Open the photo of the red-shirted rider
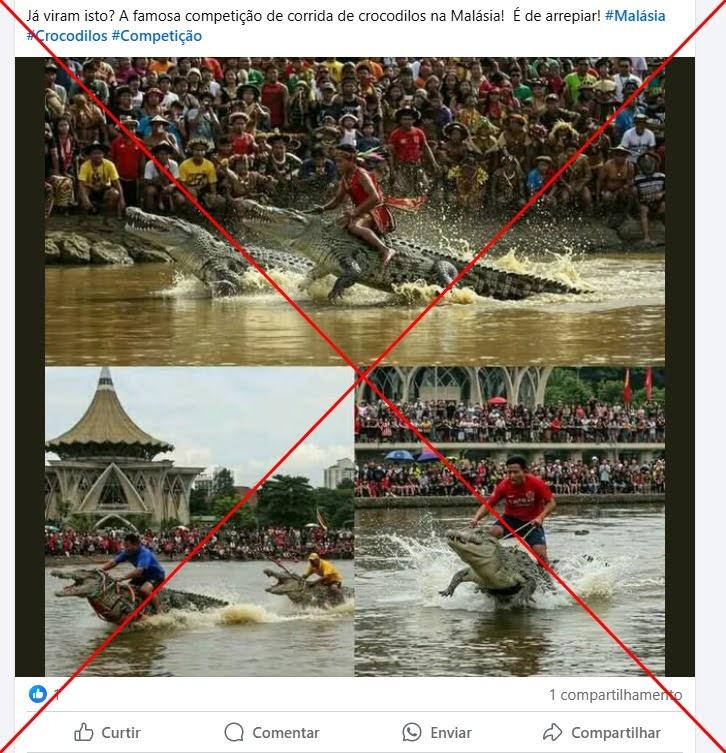This screenshot has width=726, height=753. pos(510,520)
